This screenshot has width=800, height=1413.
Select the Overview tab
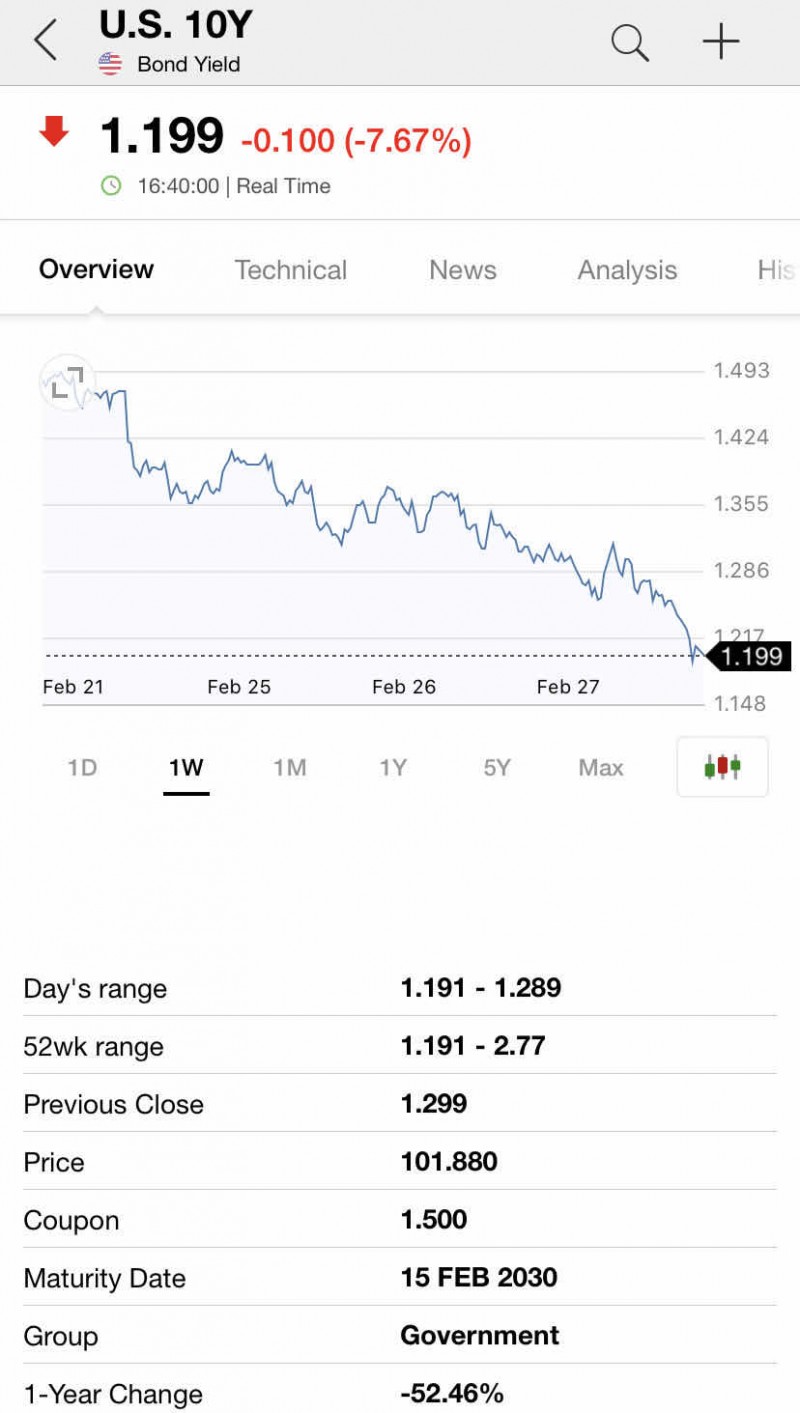pos(97,269)
